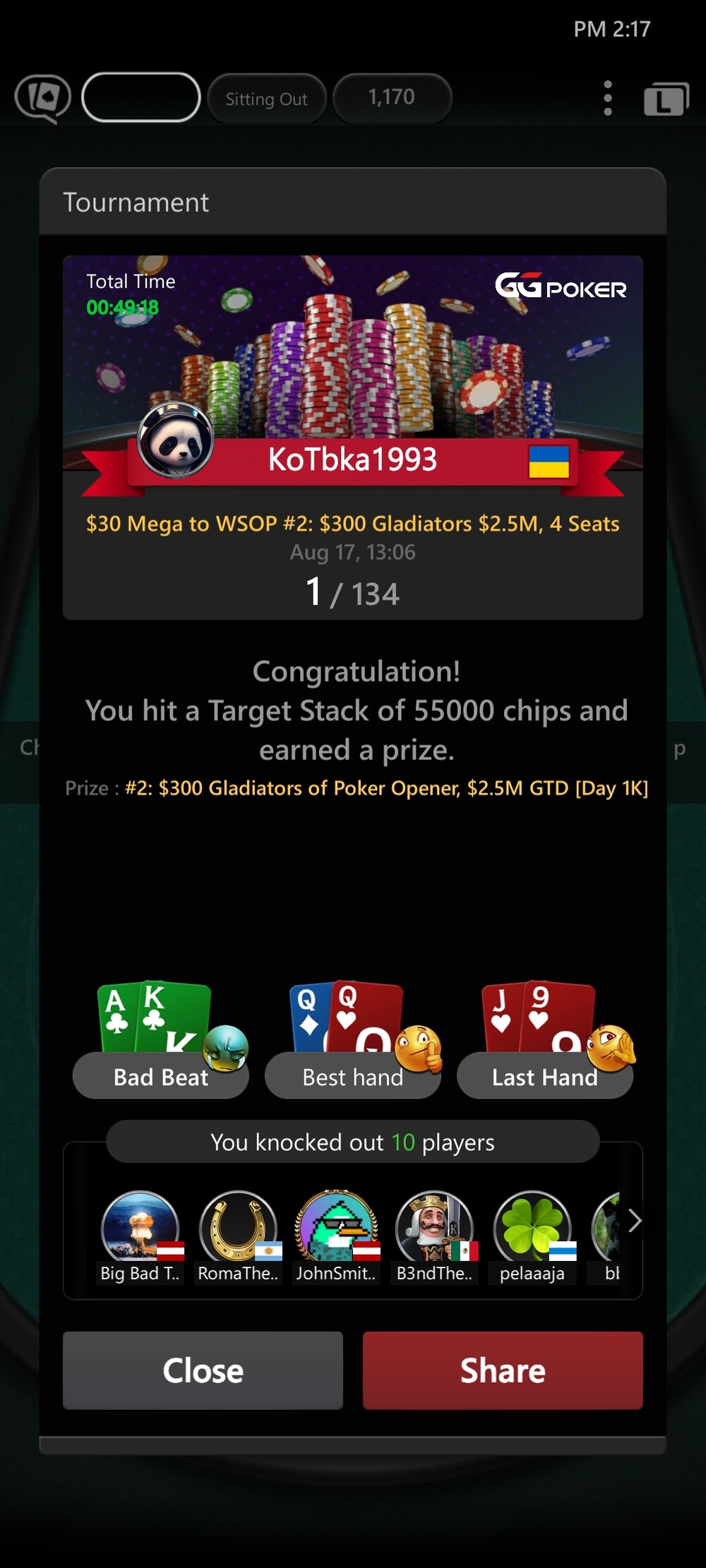The width and height of the screenshot is (706, 1568).
Task: Tap the 1,170 chip balance pill
Action: [x=392, y=97]
